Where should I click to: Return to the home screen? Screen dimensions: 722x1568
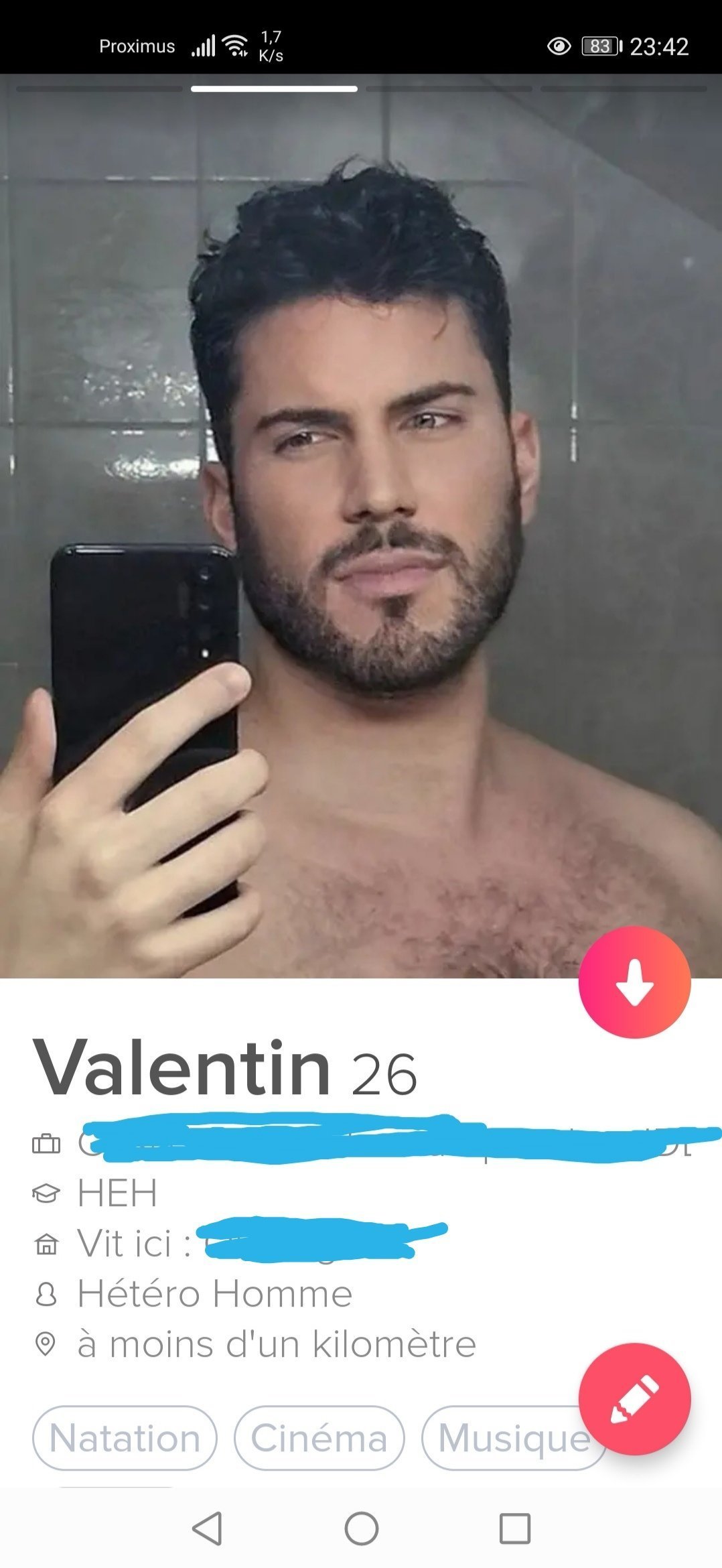point(361,1528)
